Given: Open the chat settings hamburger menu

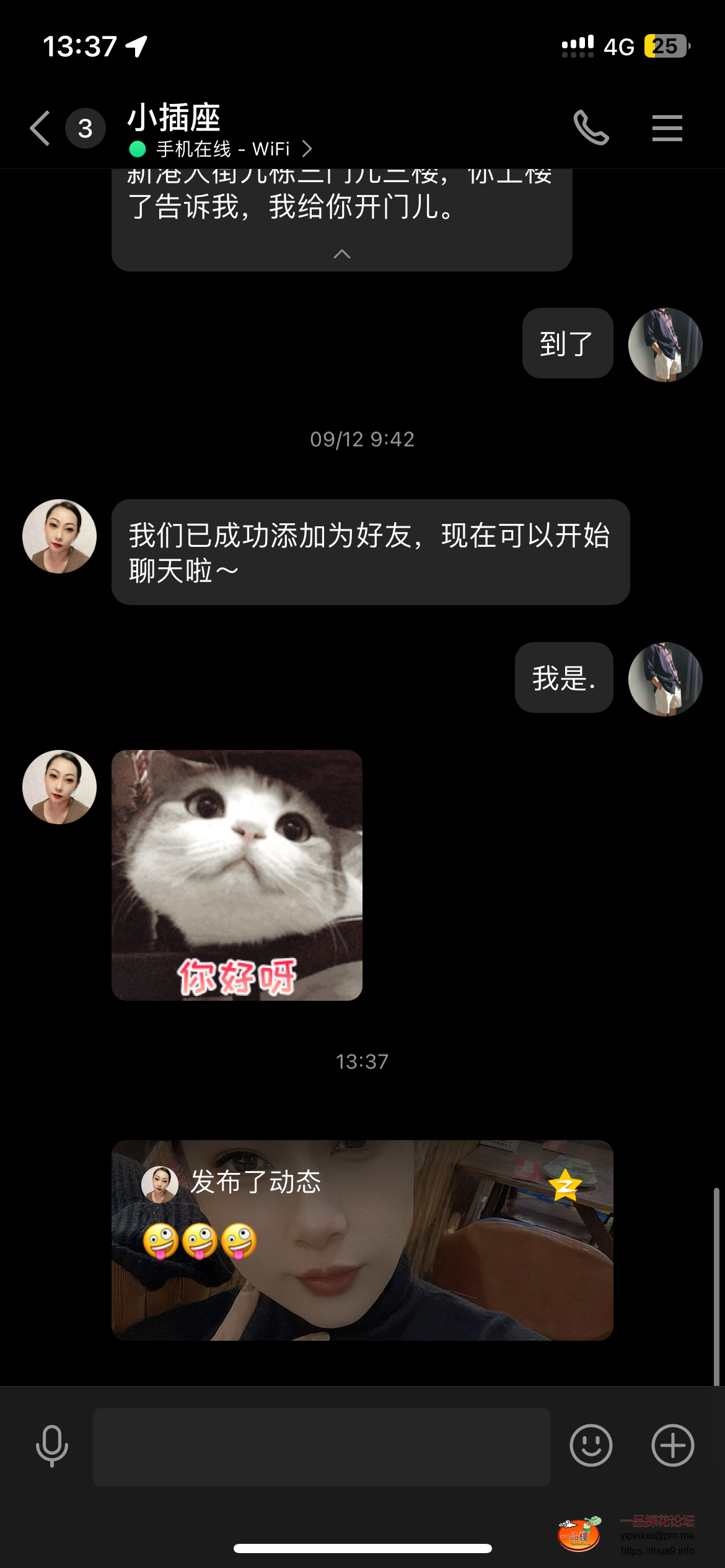Looking at the screenshot, I should pyautogui.click(x=667, y=128).
